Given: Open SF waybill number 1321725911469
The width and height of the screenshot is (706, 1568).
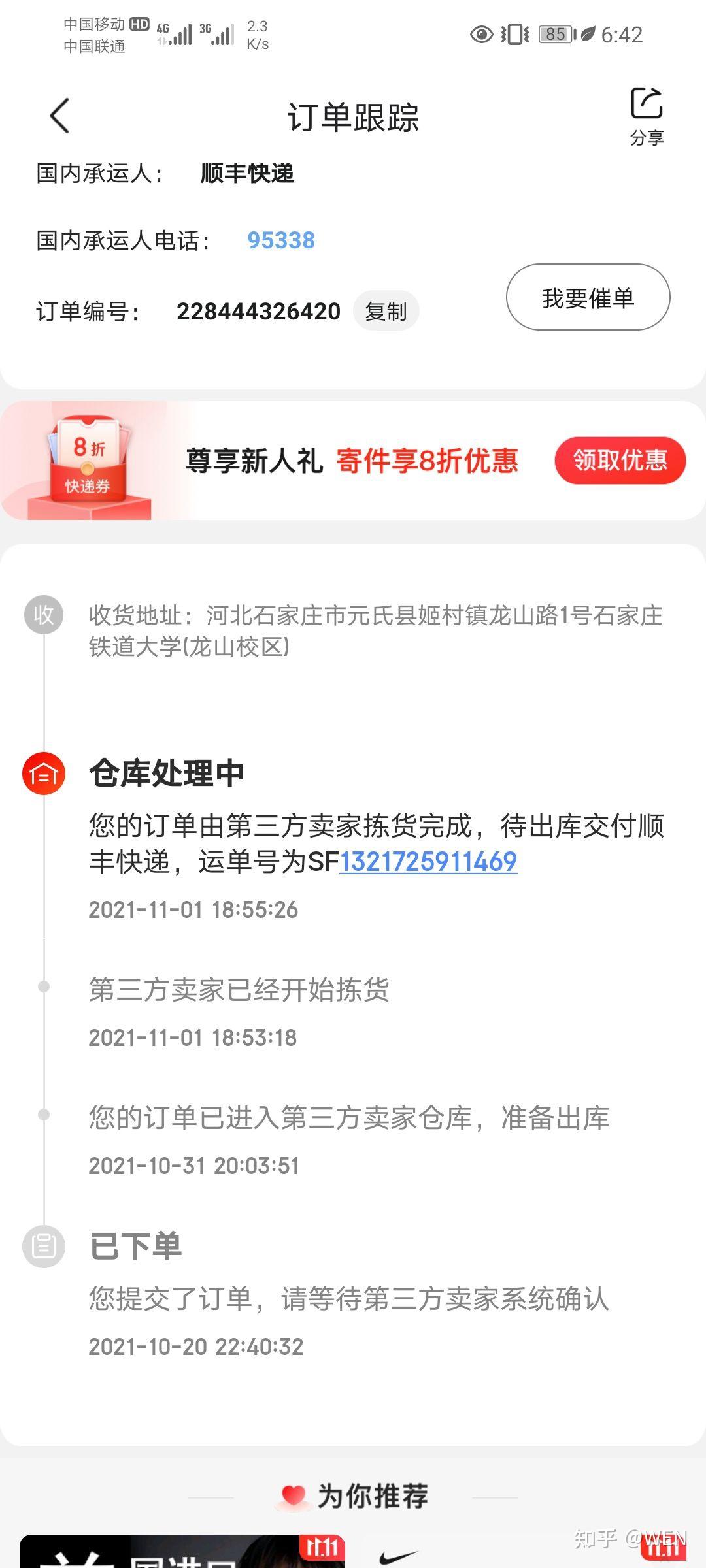Looking at the screenshot, I should point(428,862).
